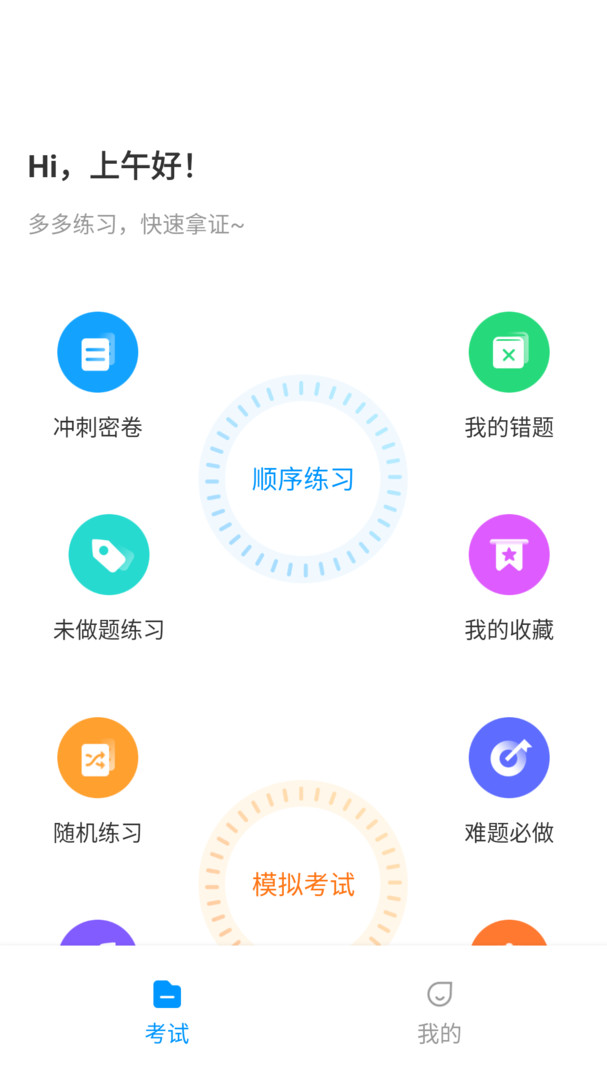The height and width of the screenshot is (1080, 607).
Task: Switch to the 我的 tab
Action: (x=439, y=1012)
